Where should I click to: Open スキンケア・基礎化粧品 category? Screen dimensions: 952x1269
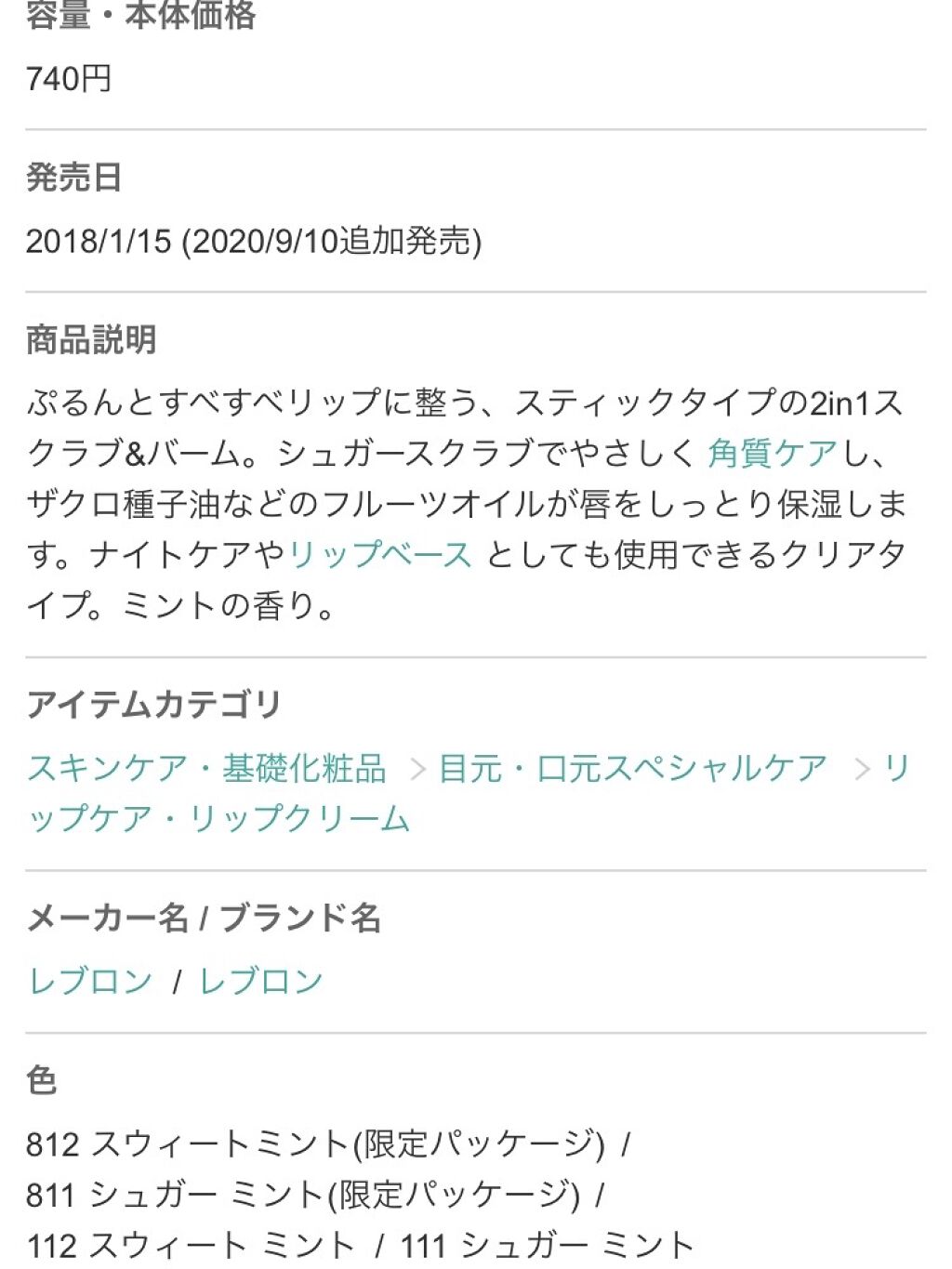tap(206, 769)
